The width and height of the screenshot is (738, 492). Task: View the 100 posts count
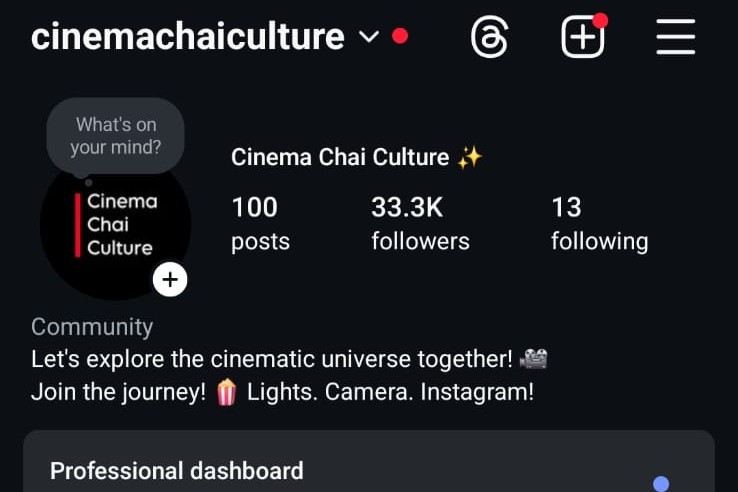pyautogui.click(x=260, y=223)
